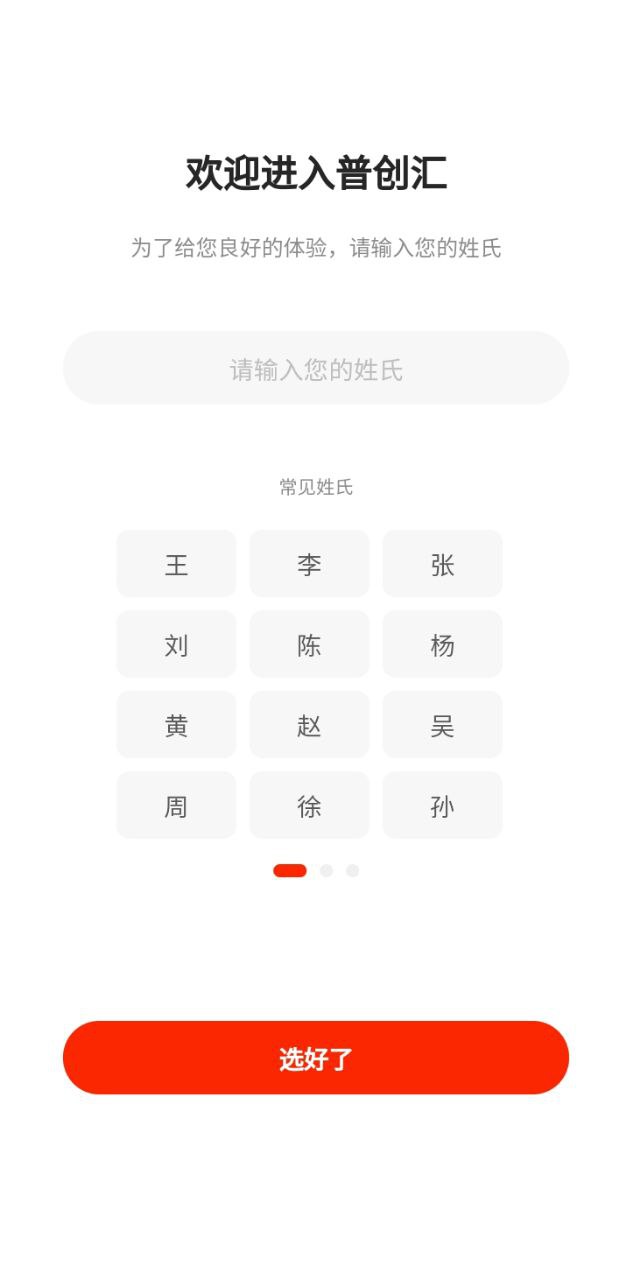Select the surname 徐
630x1280 pixels.
tap(309, 805)
